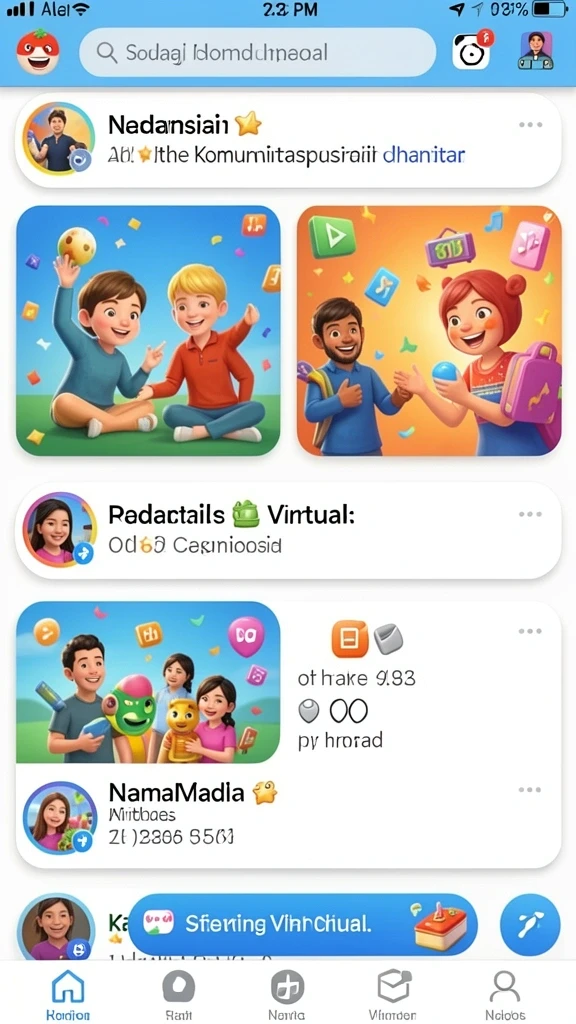The image size is (576, 1024).
Task: View the picture of two boys playing
Action: [148, 330]
